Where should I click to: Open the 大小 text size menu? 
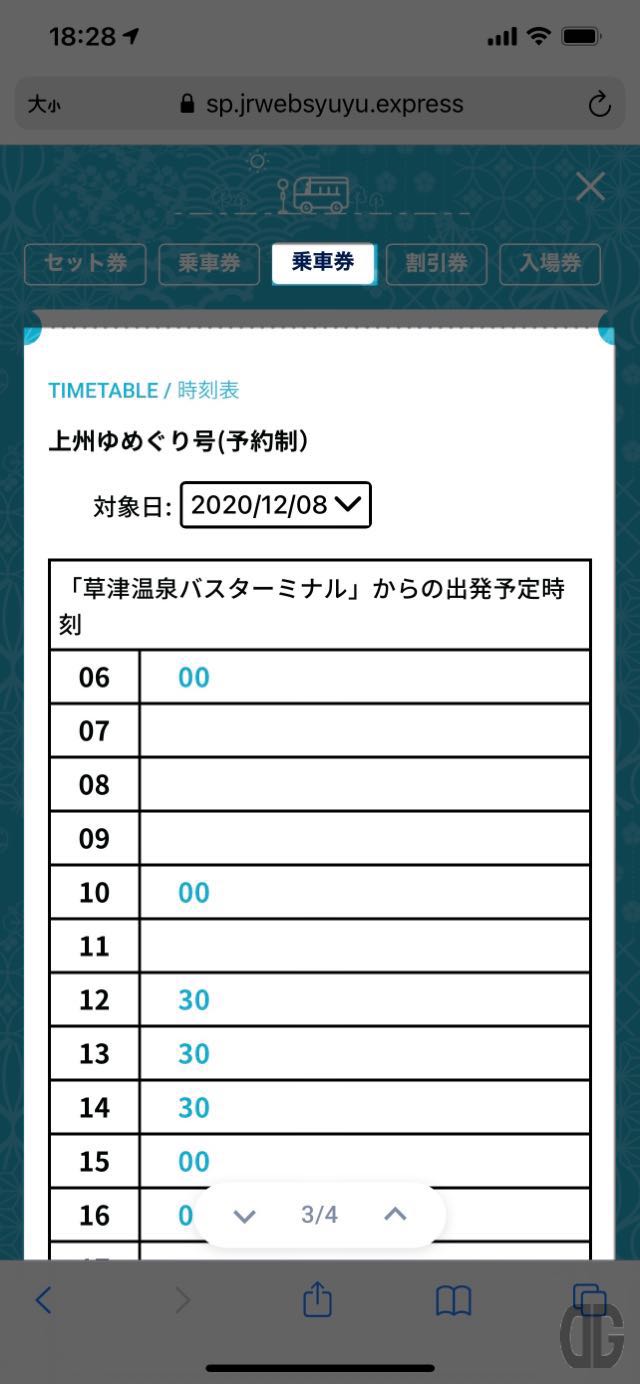[43, 104]
